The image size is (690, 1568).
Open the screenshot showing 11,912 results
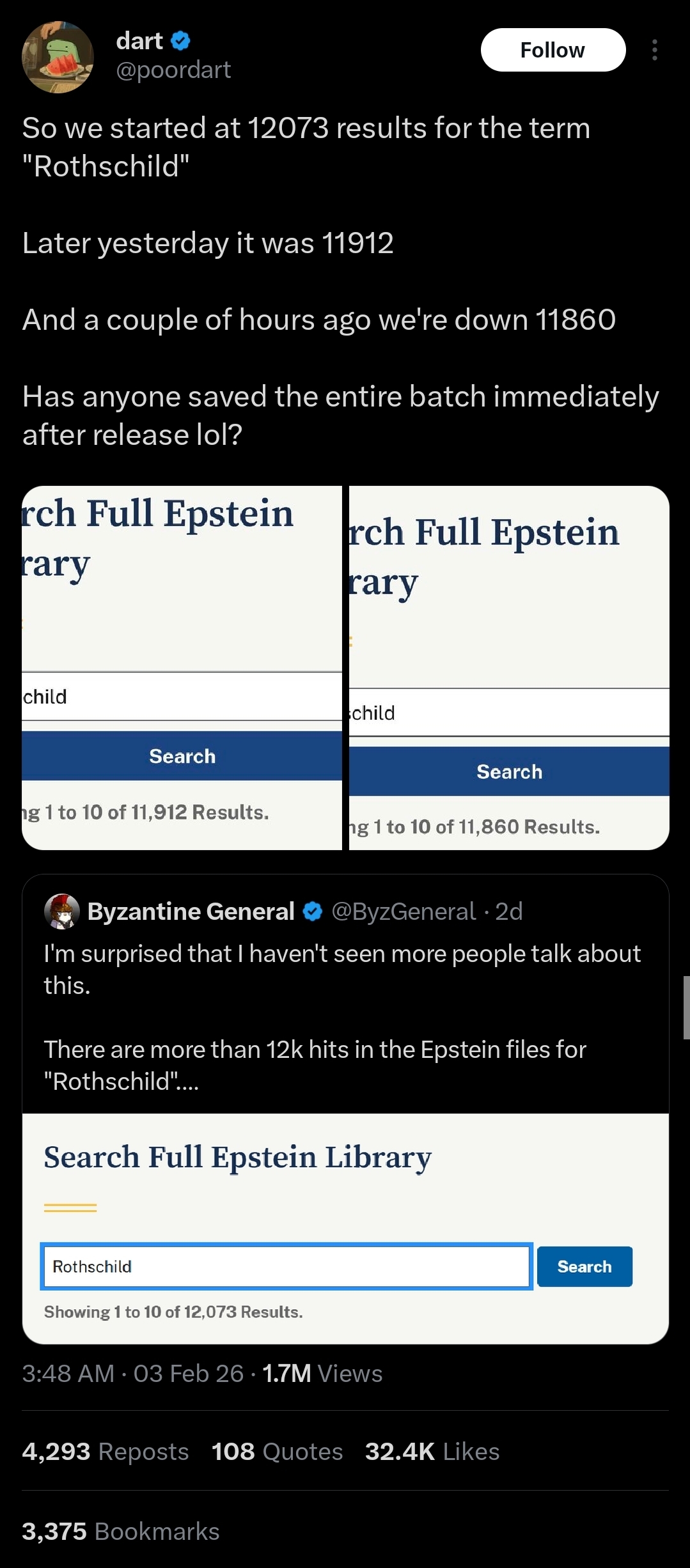coord(182,667)
